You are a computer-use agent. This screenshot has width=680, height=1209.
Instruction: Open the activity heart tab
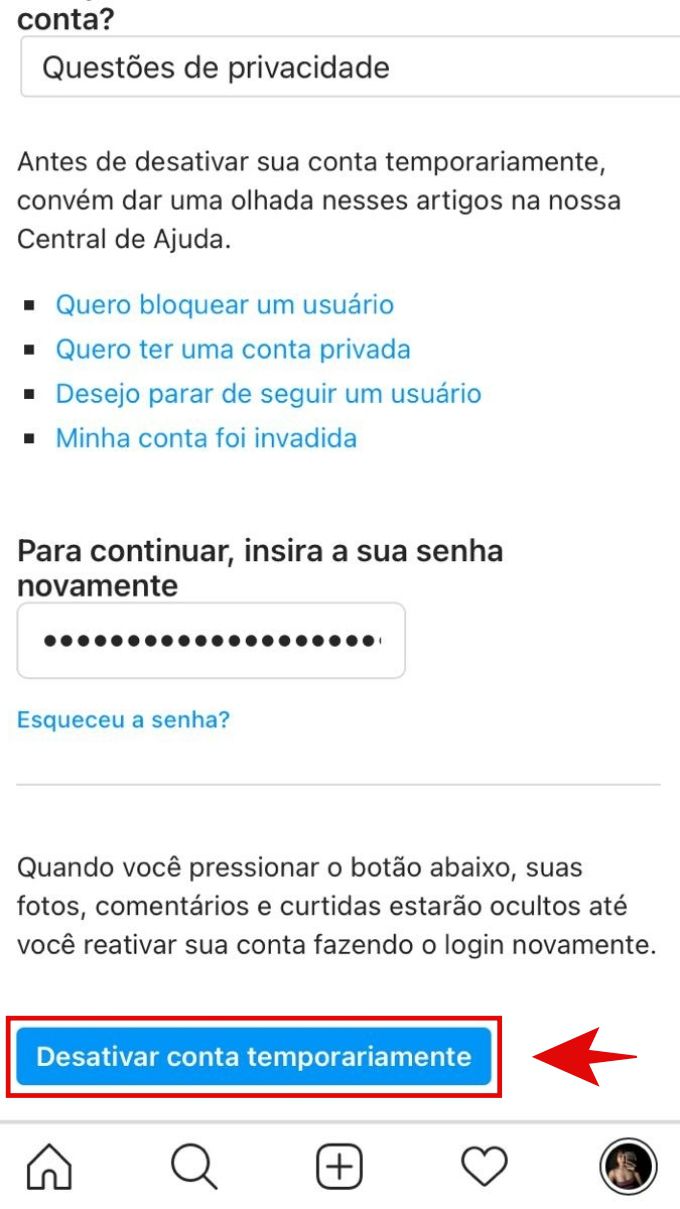pos(484,1166)
